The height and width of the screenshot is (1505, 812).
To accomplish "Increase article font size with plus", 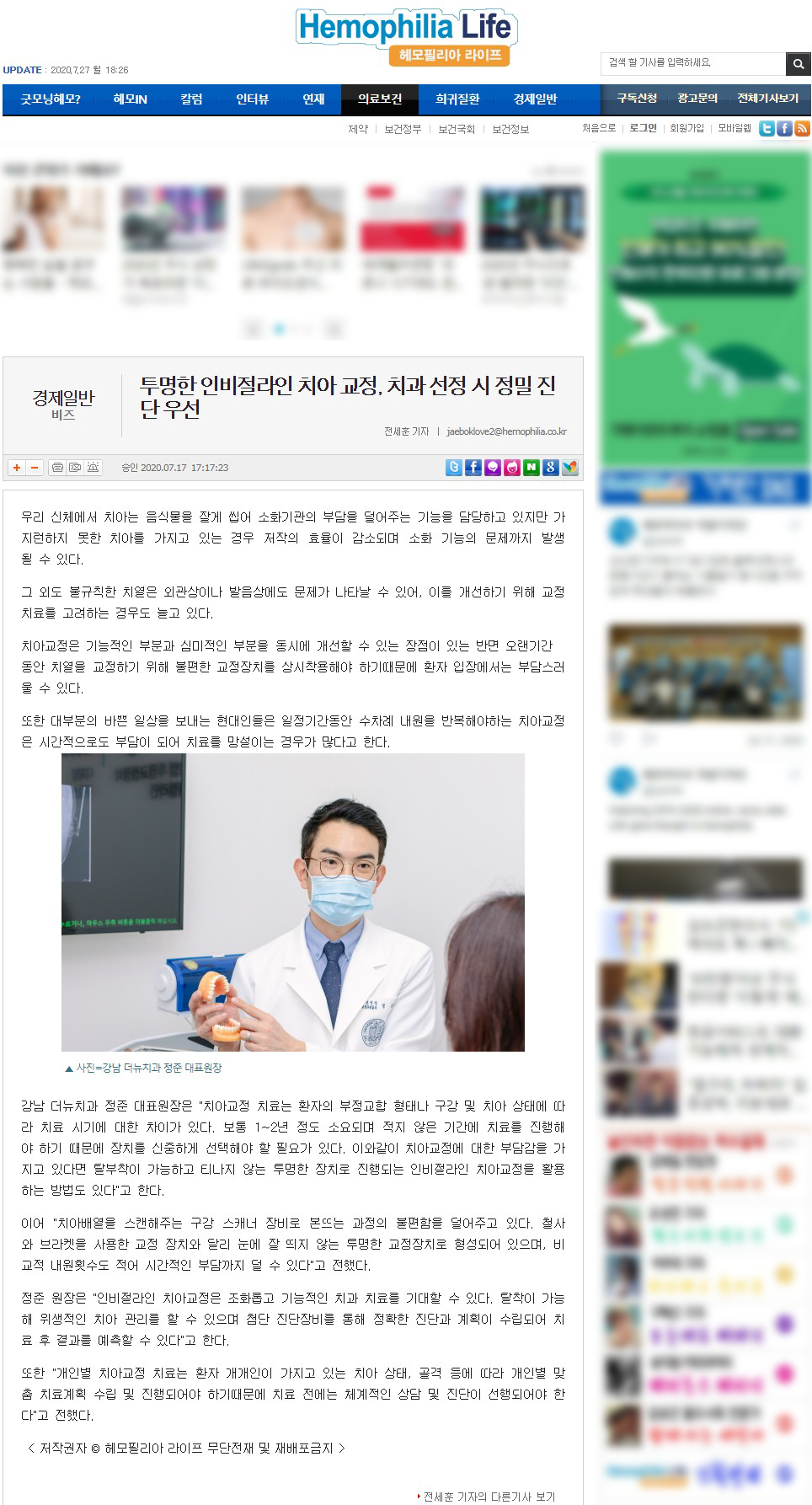I will pos(17,468).
